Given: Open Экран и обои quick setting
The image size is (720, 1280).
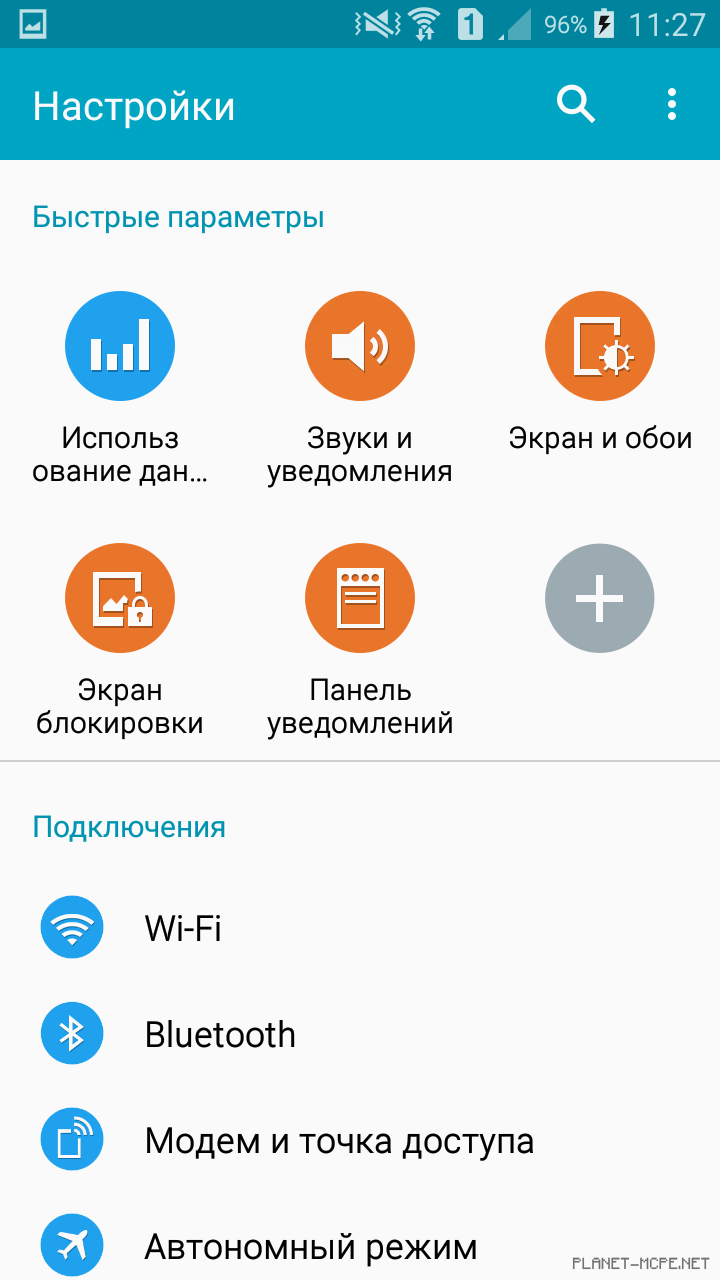Looking at the screenshot, I should pos(599,345).
